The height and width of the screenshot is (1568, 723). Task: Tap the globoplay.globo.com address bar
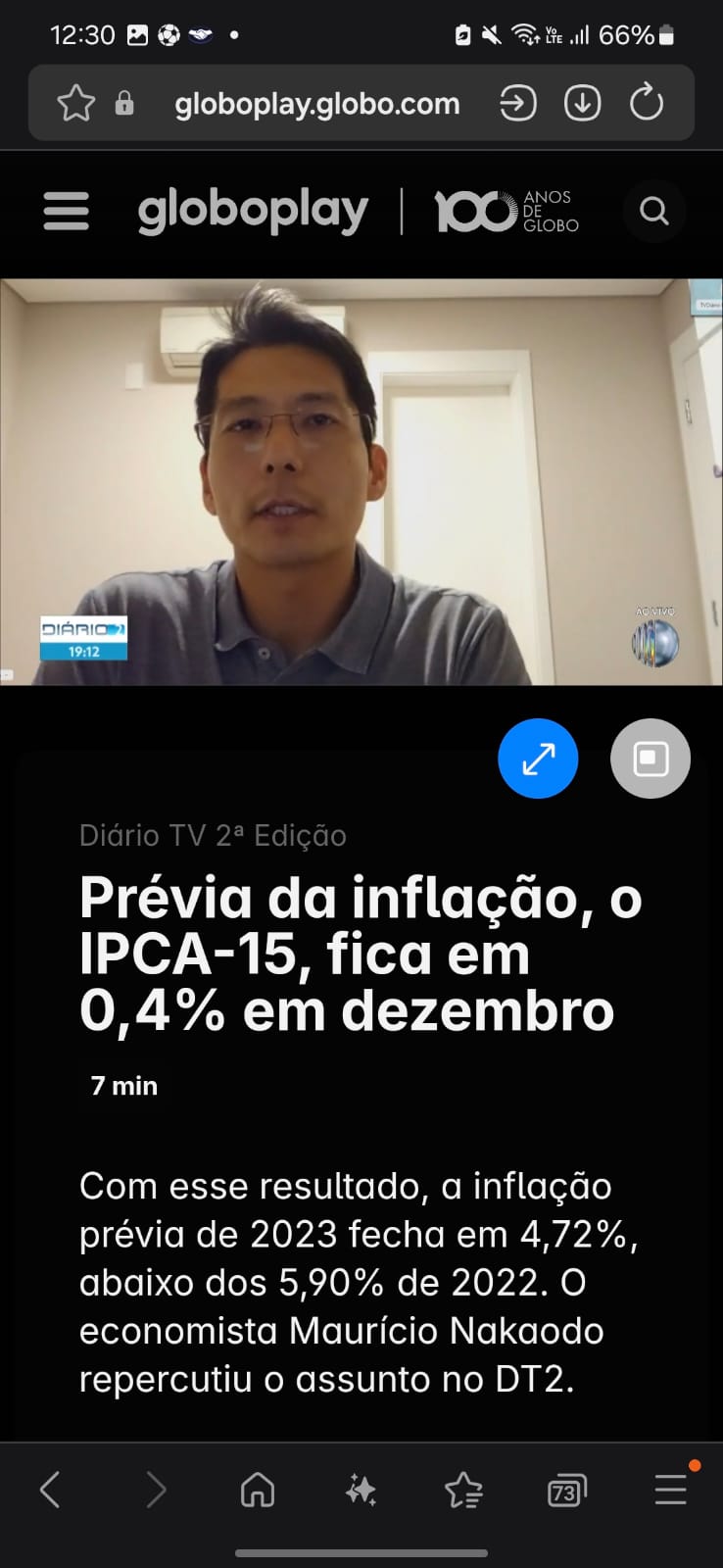pyautogui.click(x=315, y=104)
